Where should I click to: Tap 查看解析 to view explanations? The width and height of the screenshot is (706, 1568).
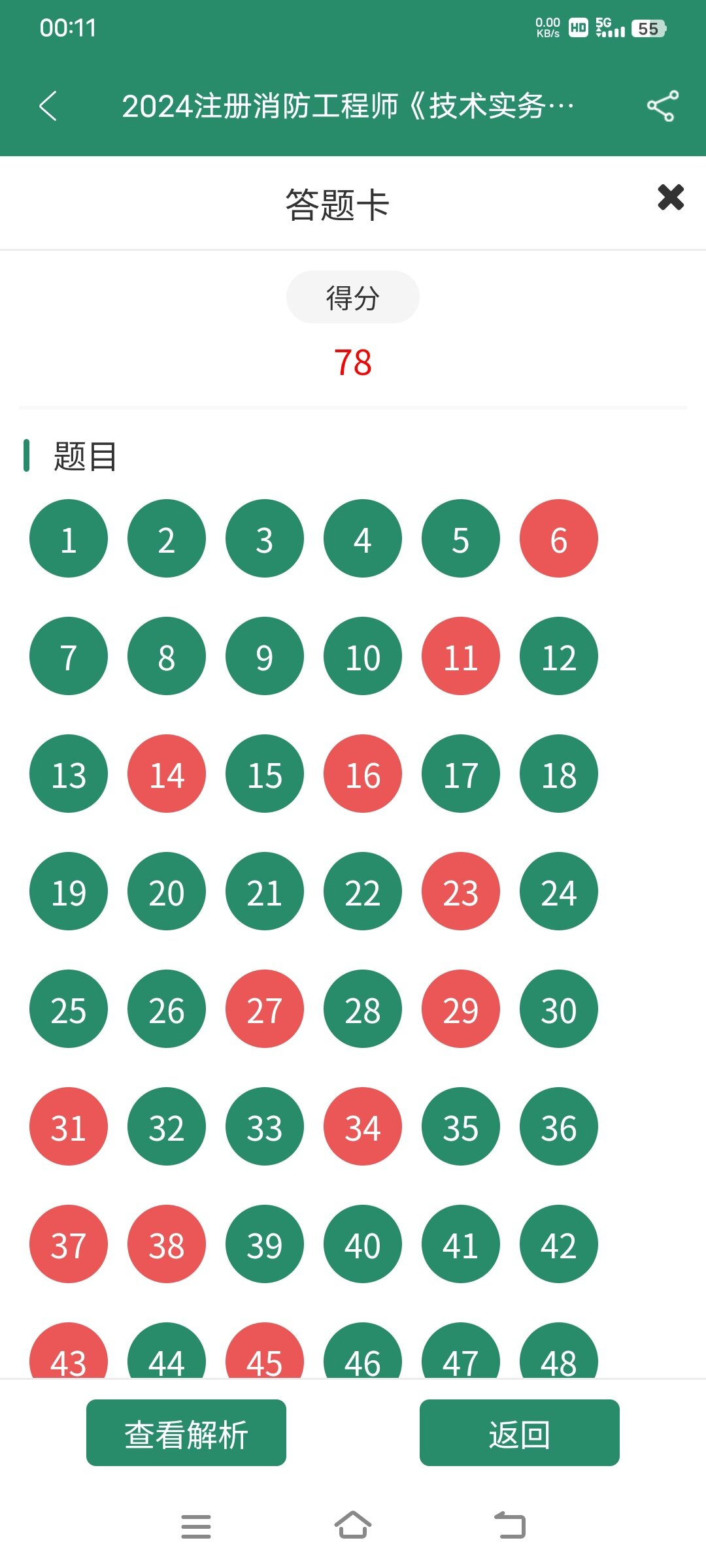pyautogui.click(x=186, y=1433)
